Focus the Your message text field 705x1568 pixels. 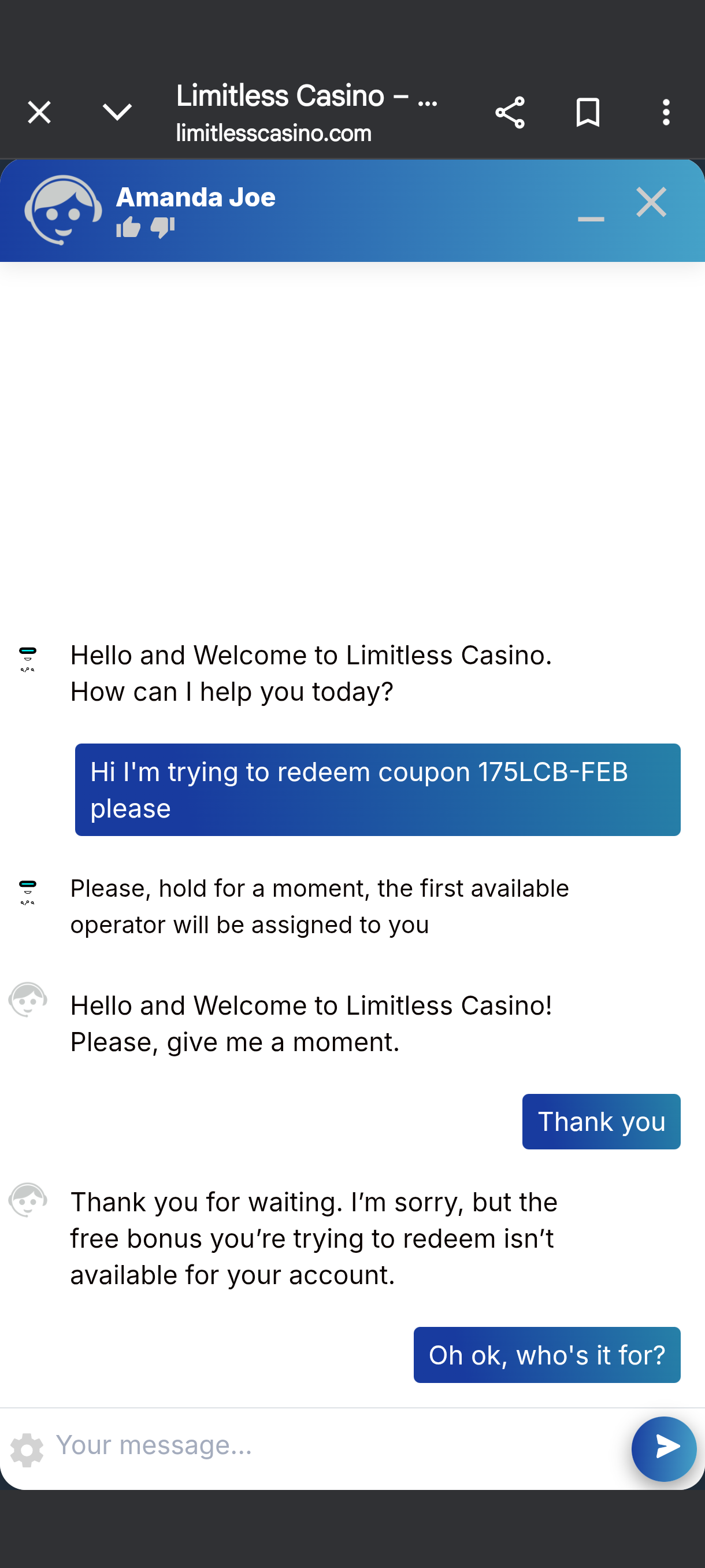pyautogui.click(x=335, y=1445)
